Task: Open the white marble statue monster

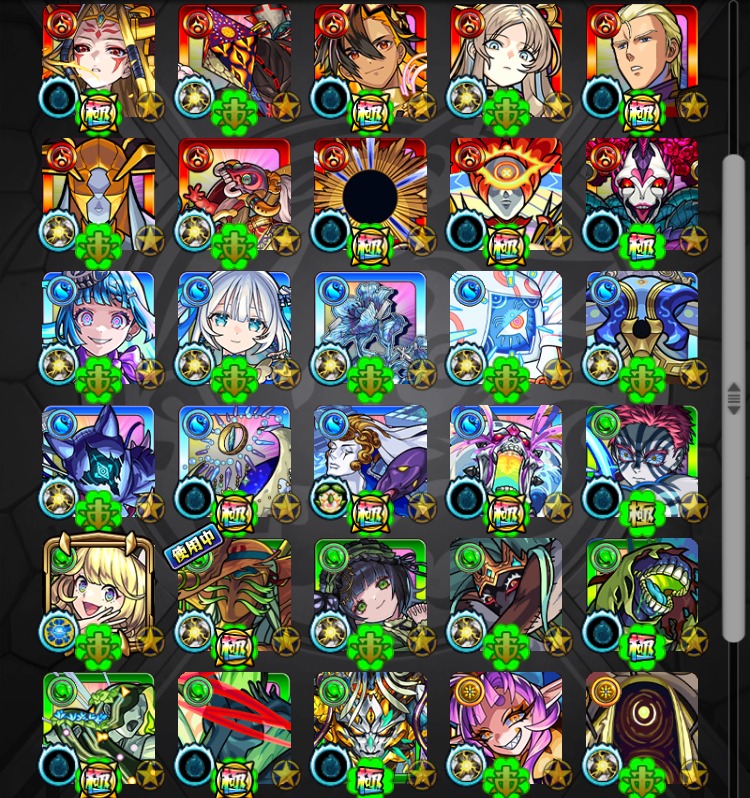Action: click(370, 460)
